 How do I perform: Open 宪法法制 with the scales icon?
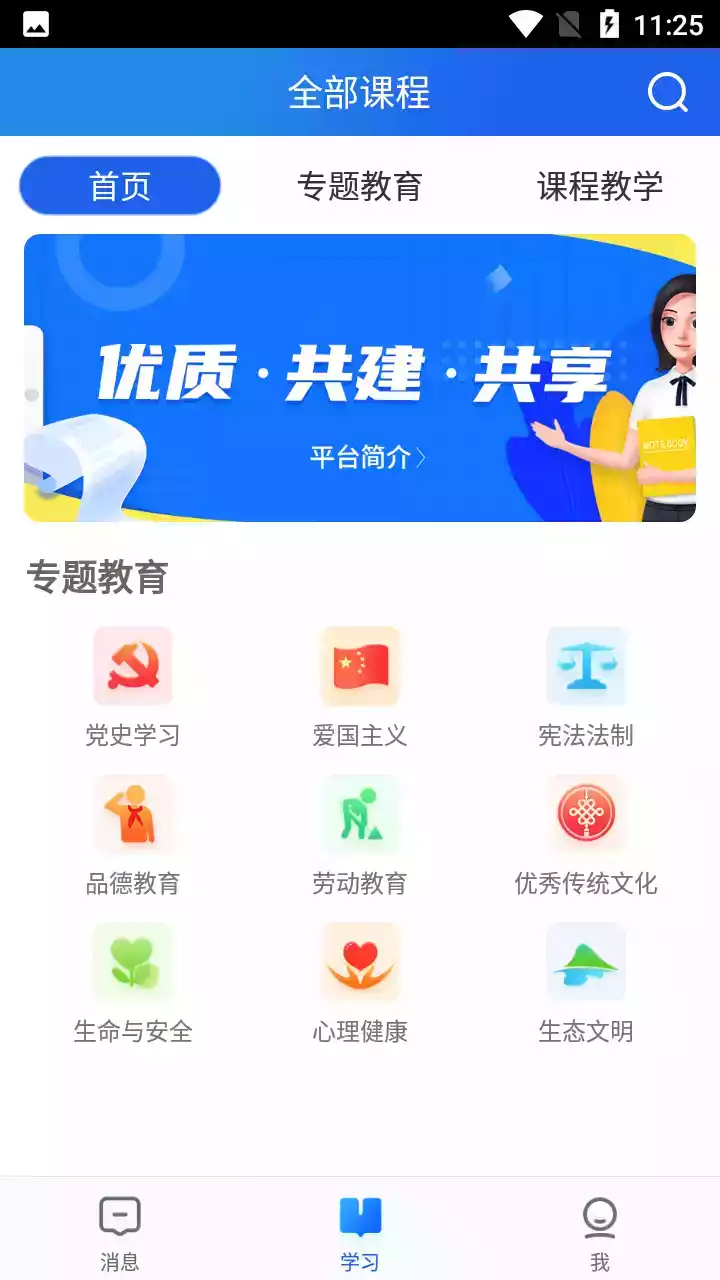(x=586, y=666)
